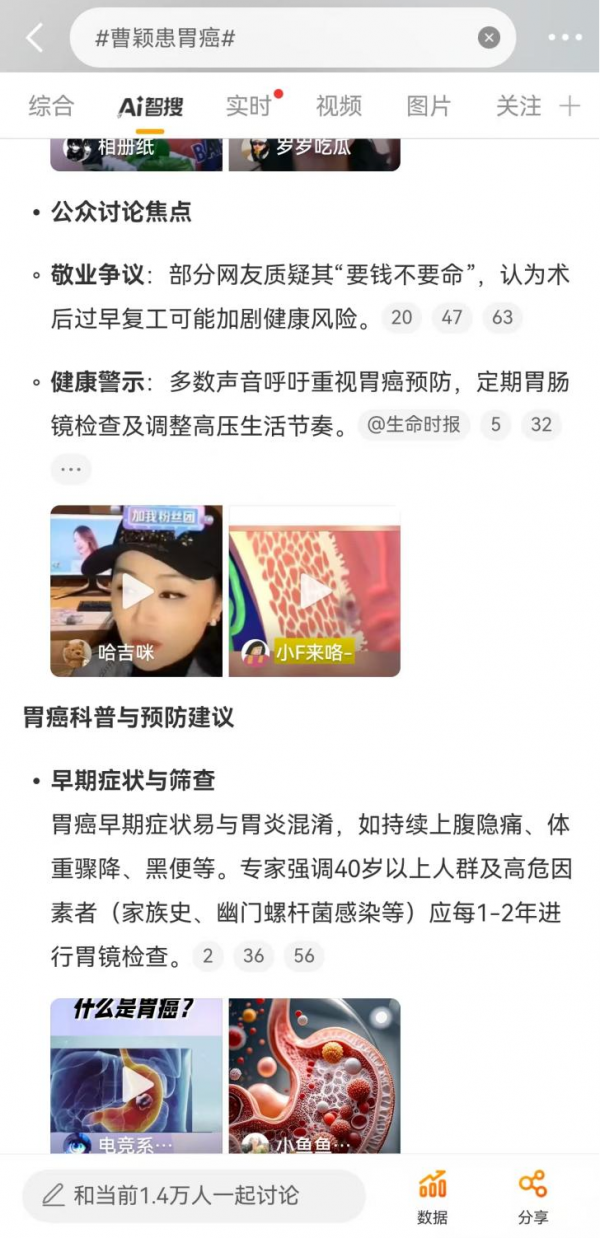Open the three-dot overflow menu
The height and width of the screenshot is (1238, 600).
click(565, 38)
